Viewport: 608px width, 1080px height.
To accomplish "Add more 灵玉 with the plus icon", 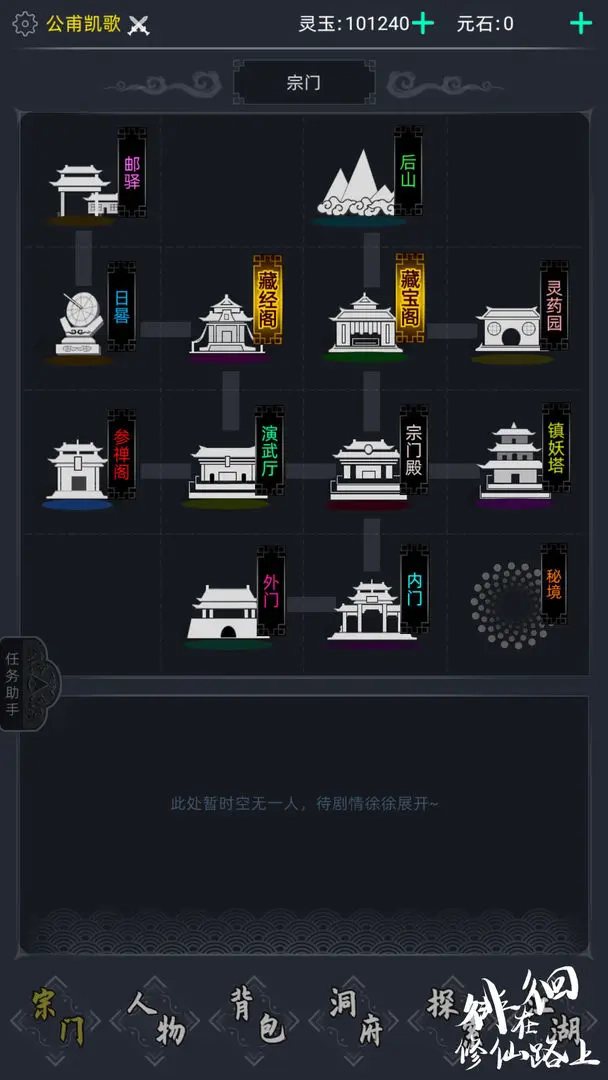I will pos(424,23).
